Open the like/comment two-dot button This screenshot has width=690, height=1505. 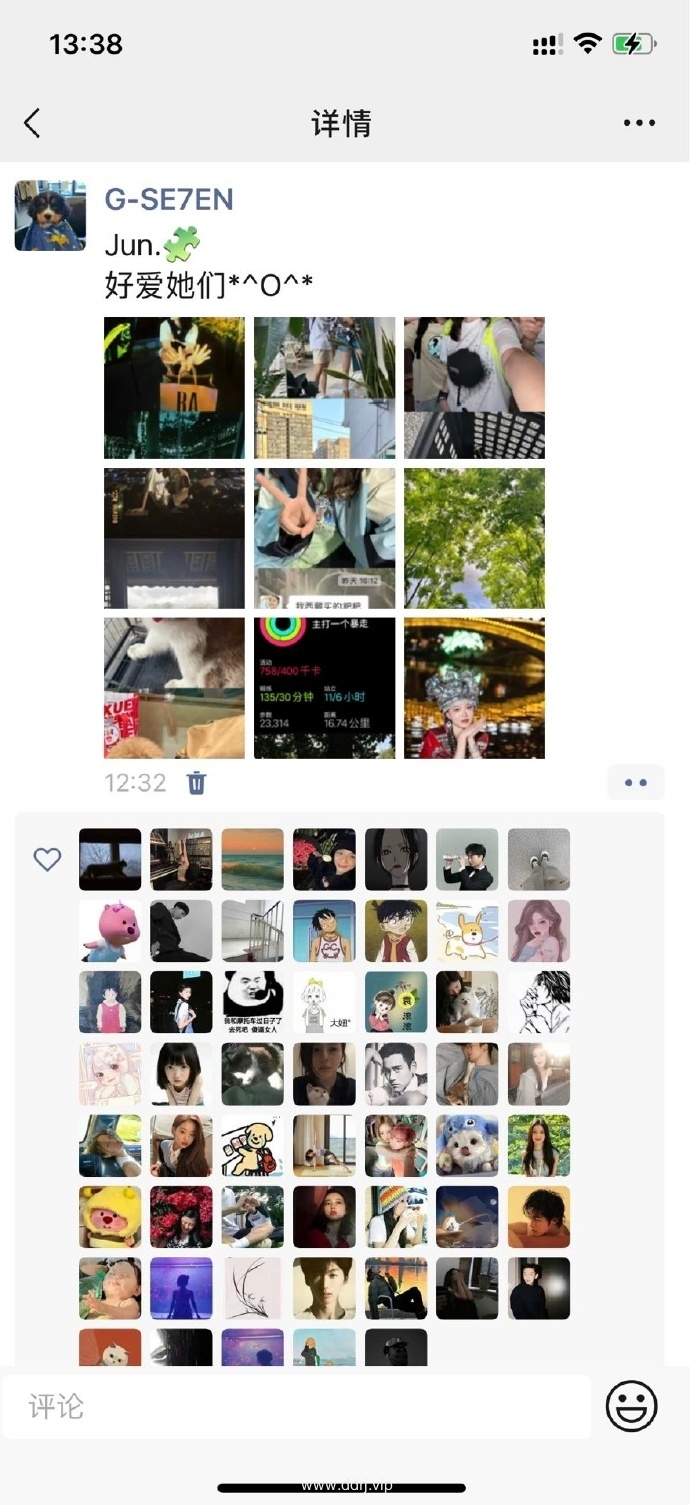point(636,783)
